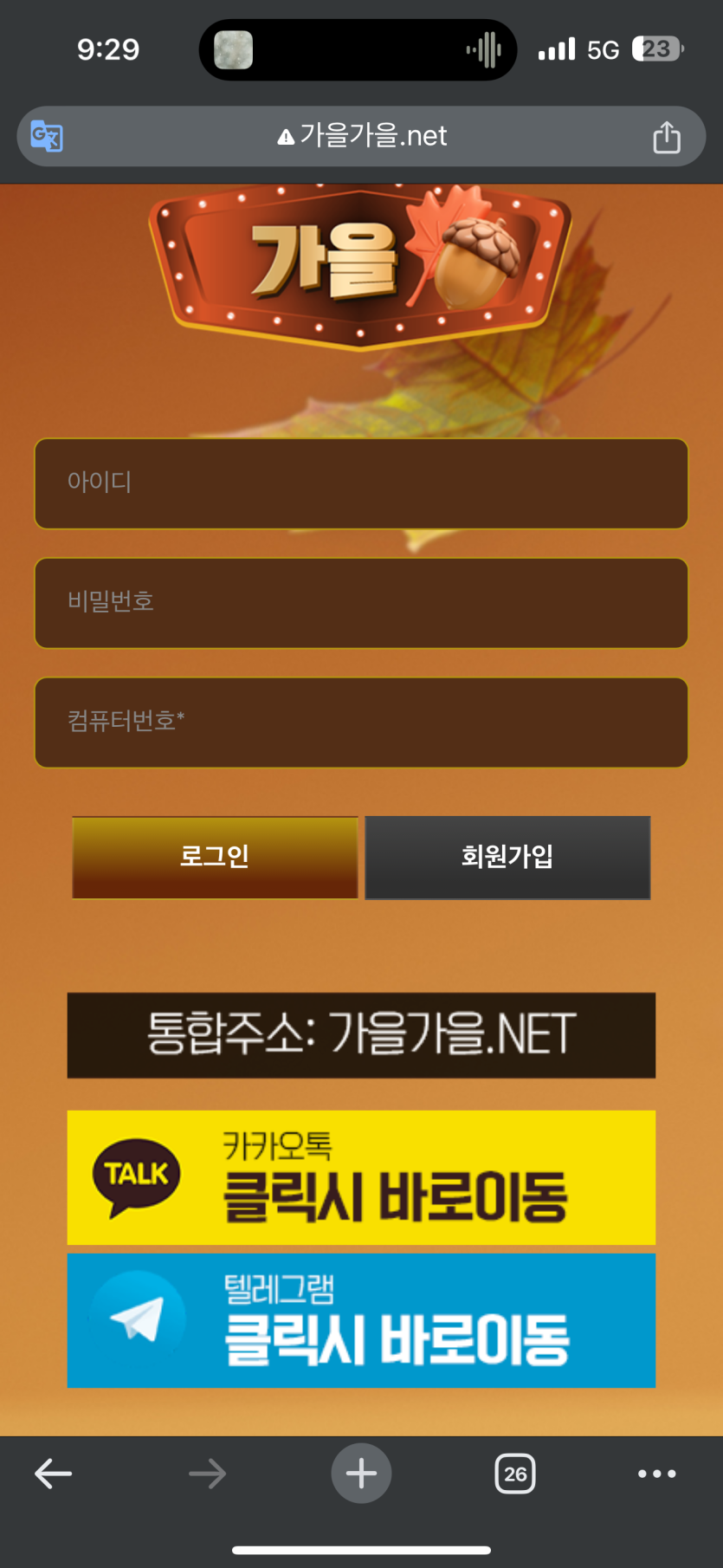Open a new browser tab

pyautogui.click(x=361, y=1473)
